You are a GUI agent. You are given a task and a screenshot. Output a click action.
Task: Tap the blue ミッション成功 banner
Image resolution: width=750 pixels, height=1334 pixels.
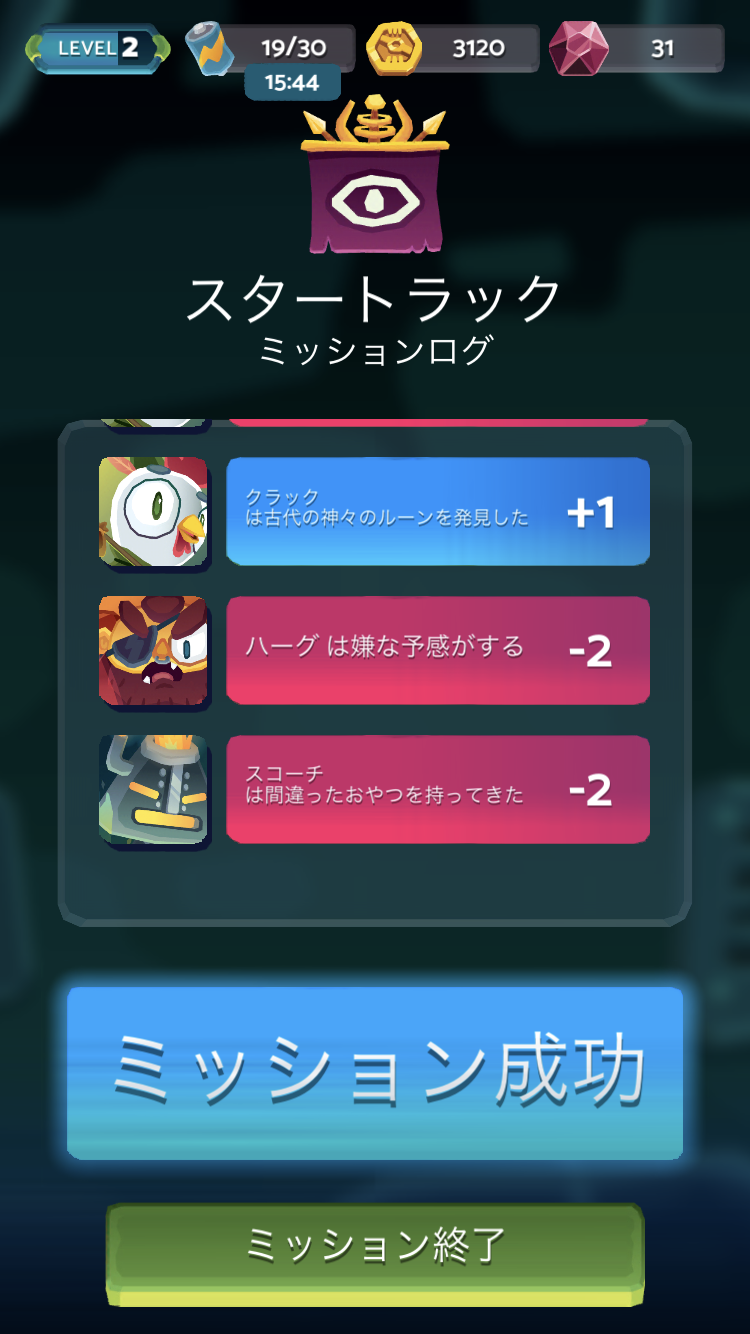375,1073
